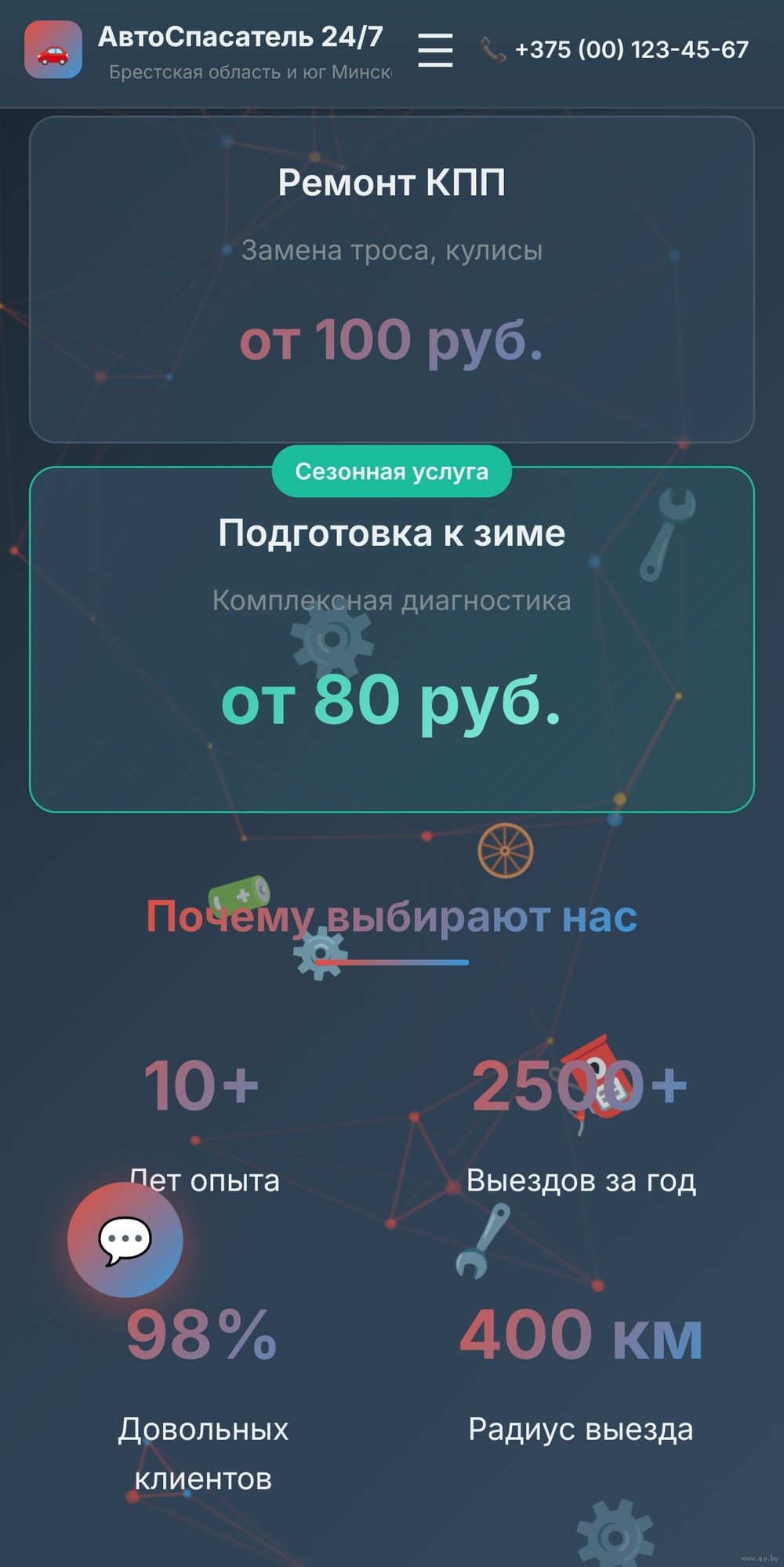Image resolution: width=784 pixels, height=1567 pixels.
Task: Open the hamburger navigation menu
Action: click(435, 50)
